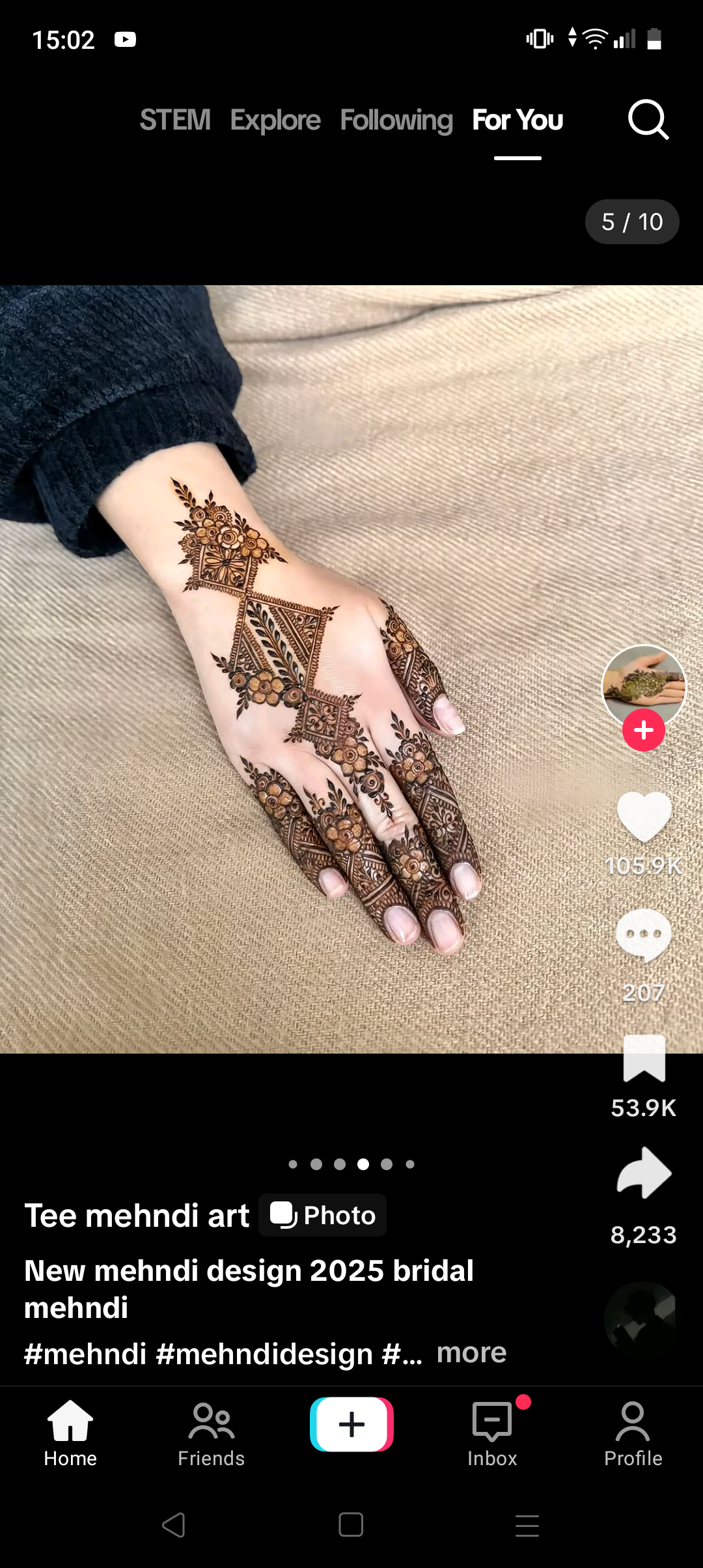The width and height of the screenshot is (703, 1568).
Task: Create a new post with plus button
Action: pos(351,1424)
